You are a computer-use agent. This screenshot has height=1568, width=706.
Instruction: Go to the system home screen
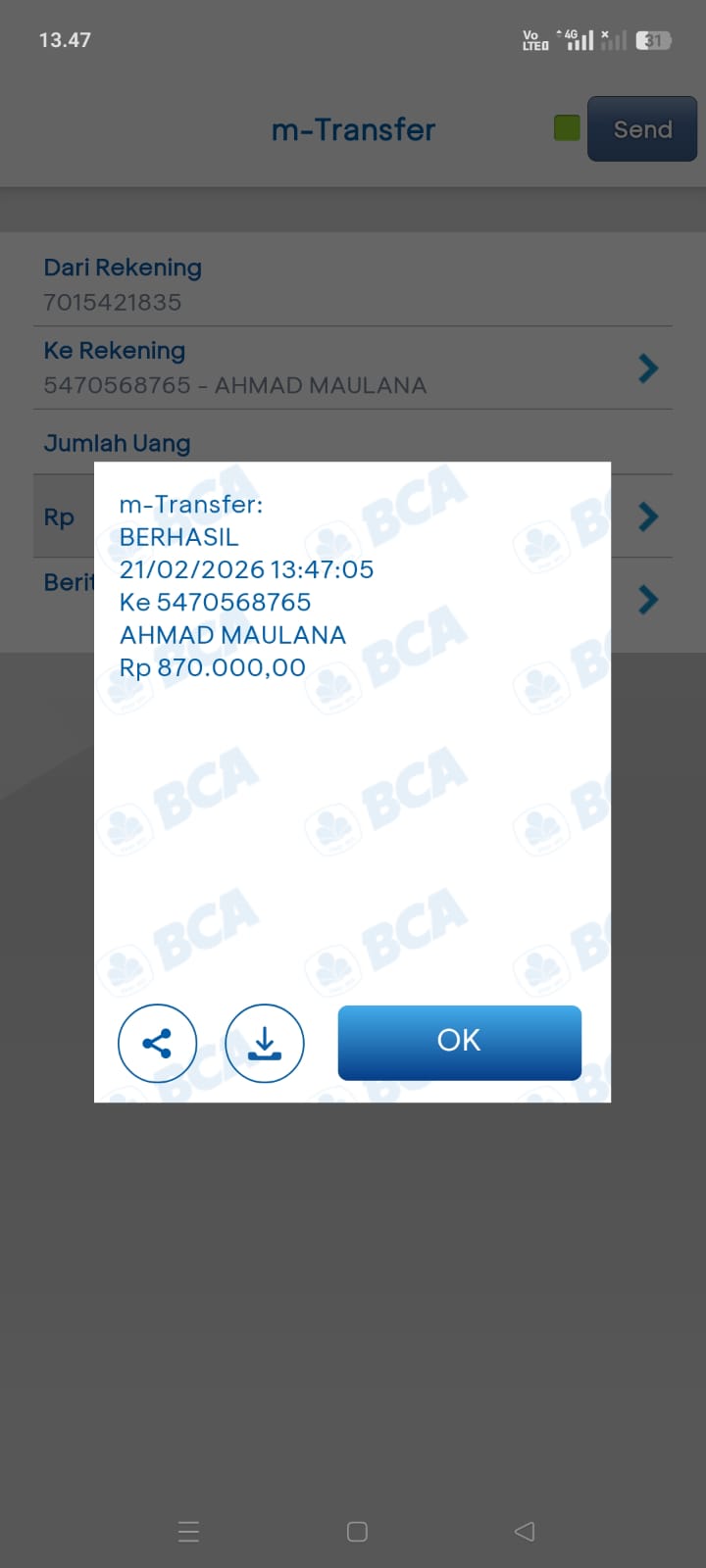pos(357,1531)
